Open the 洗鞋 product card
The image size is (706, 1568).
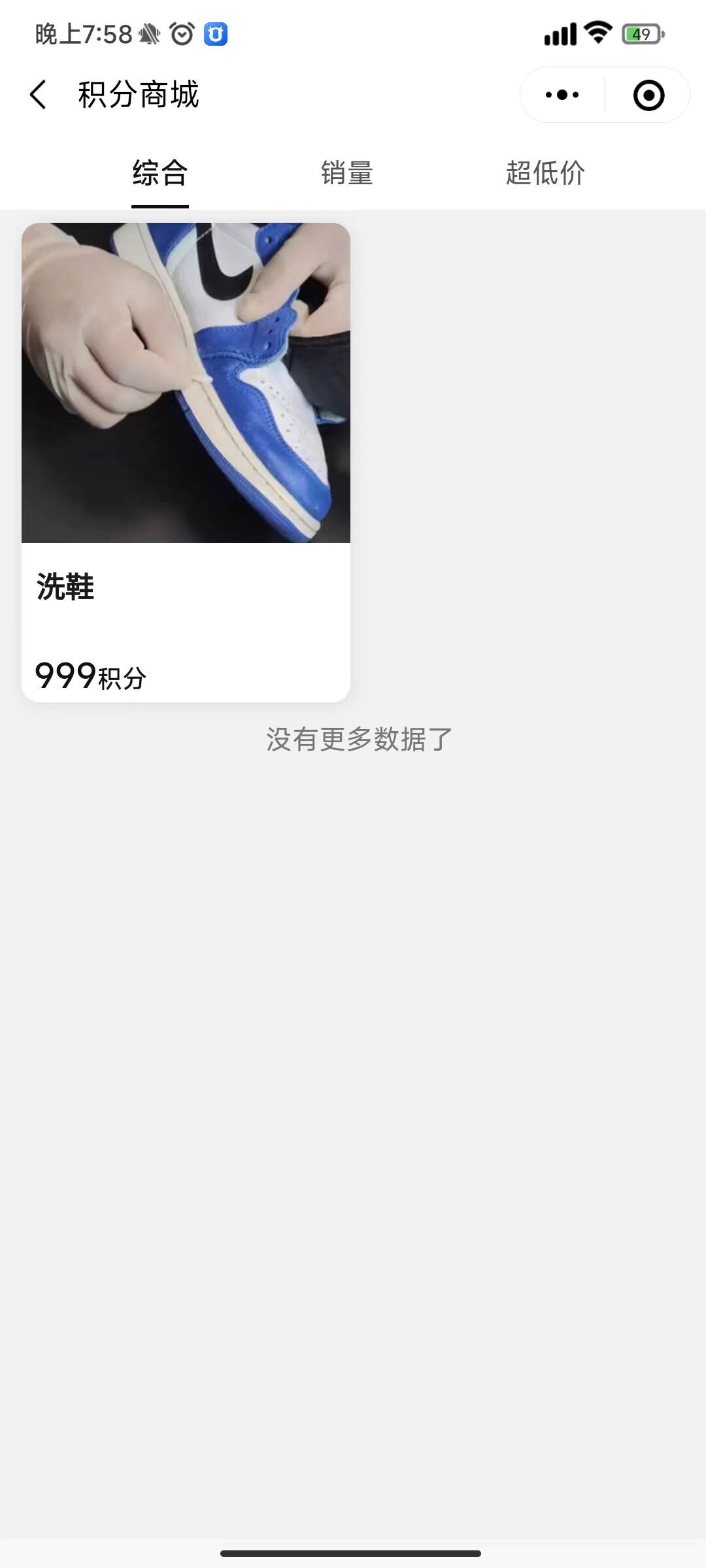point(186,461)
